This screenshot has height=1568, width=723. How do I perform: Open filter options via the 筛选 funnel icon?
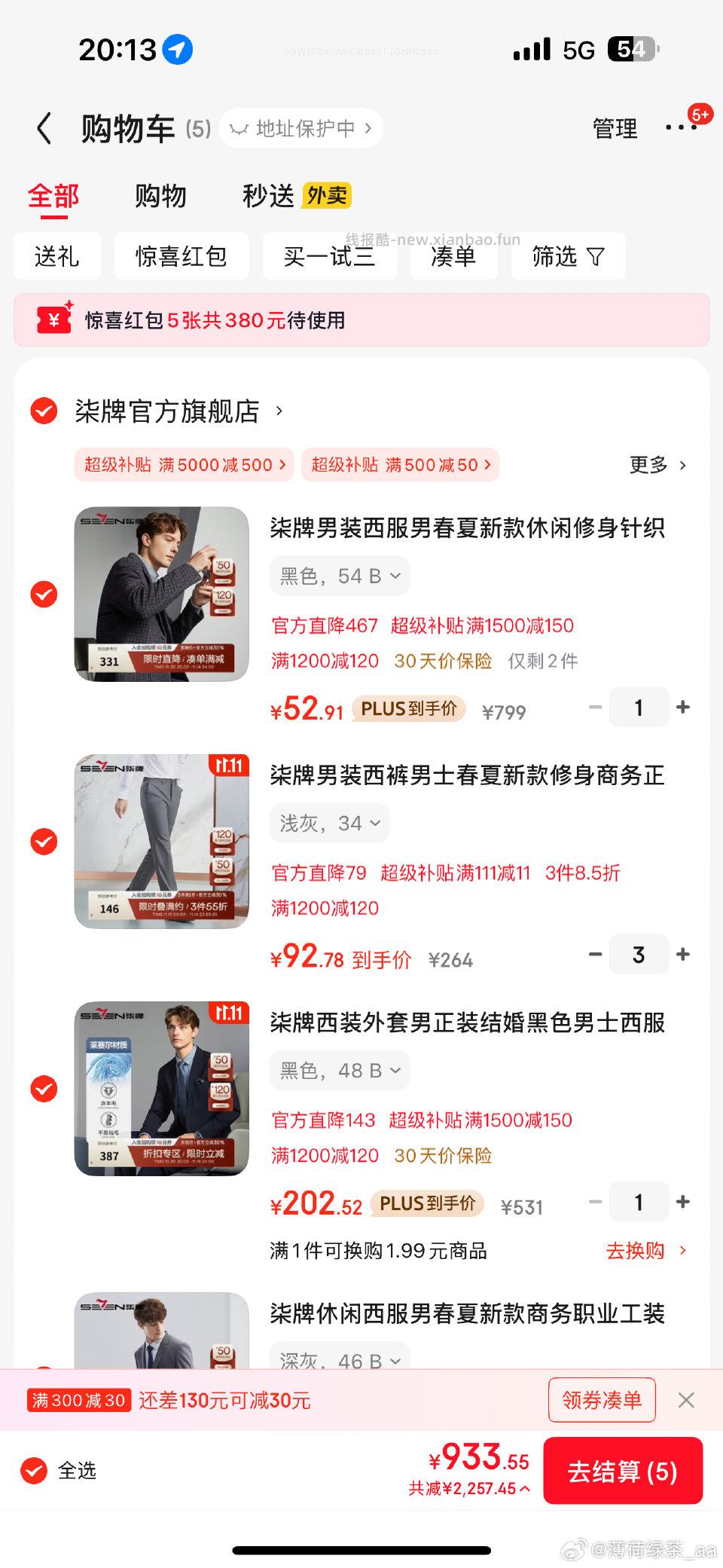point(595,256)
